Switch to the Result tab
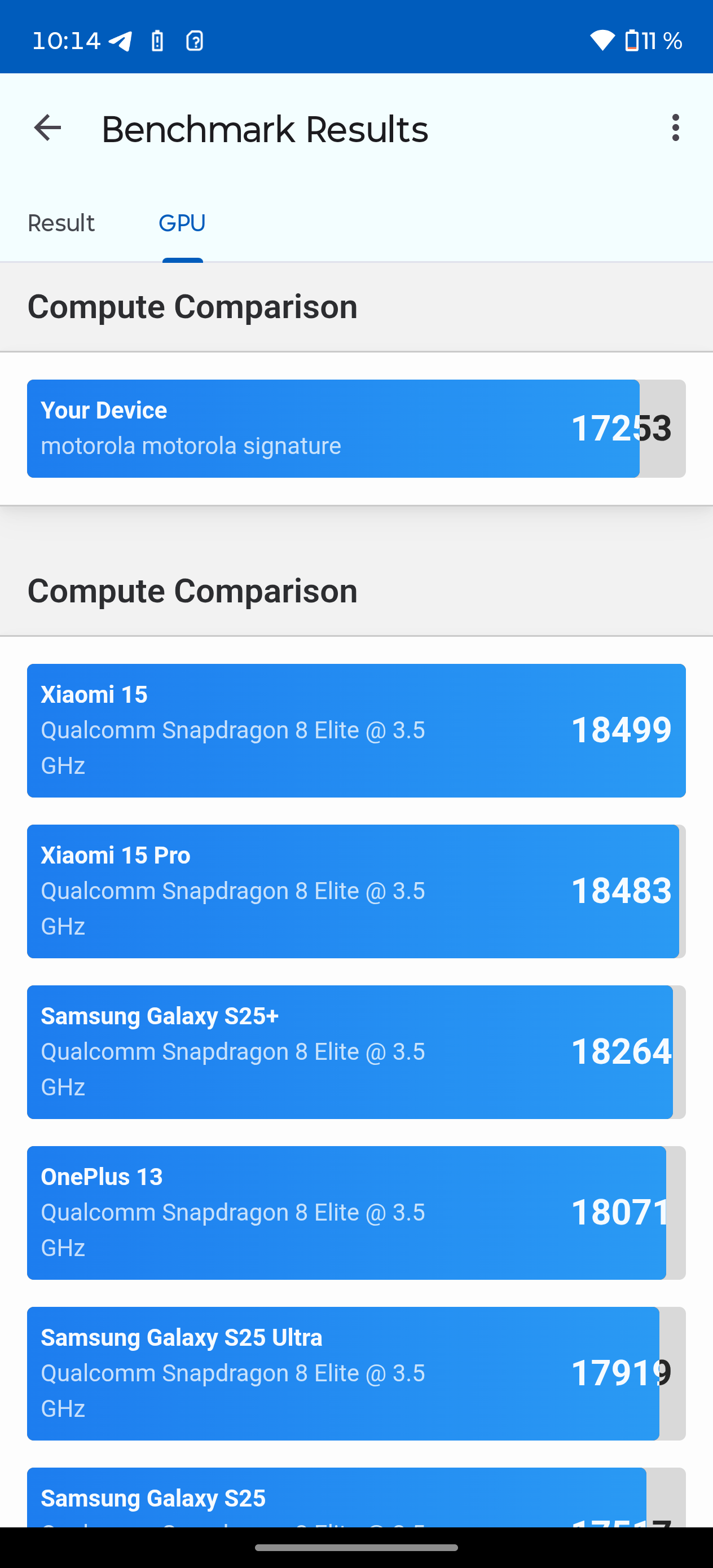Image resolution: width=713 pixels, height=1568 pixels. (x=61, y=223)
